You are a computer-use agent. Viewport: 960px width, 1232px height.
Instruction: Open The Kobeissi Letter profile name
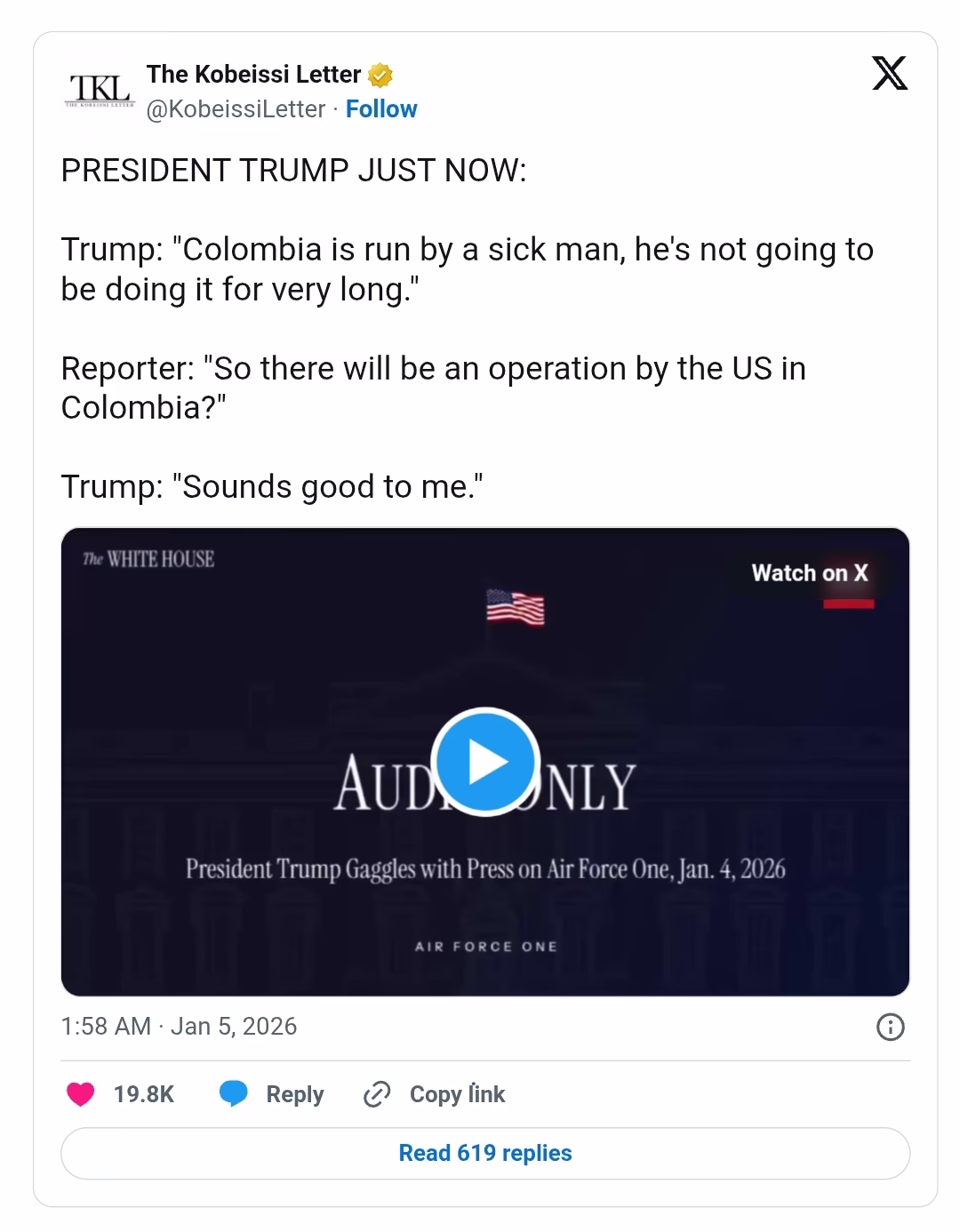[x=253, y=74]
